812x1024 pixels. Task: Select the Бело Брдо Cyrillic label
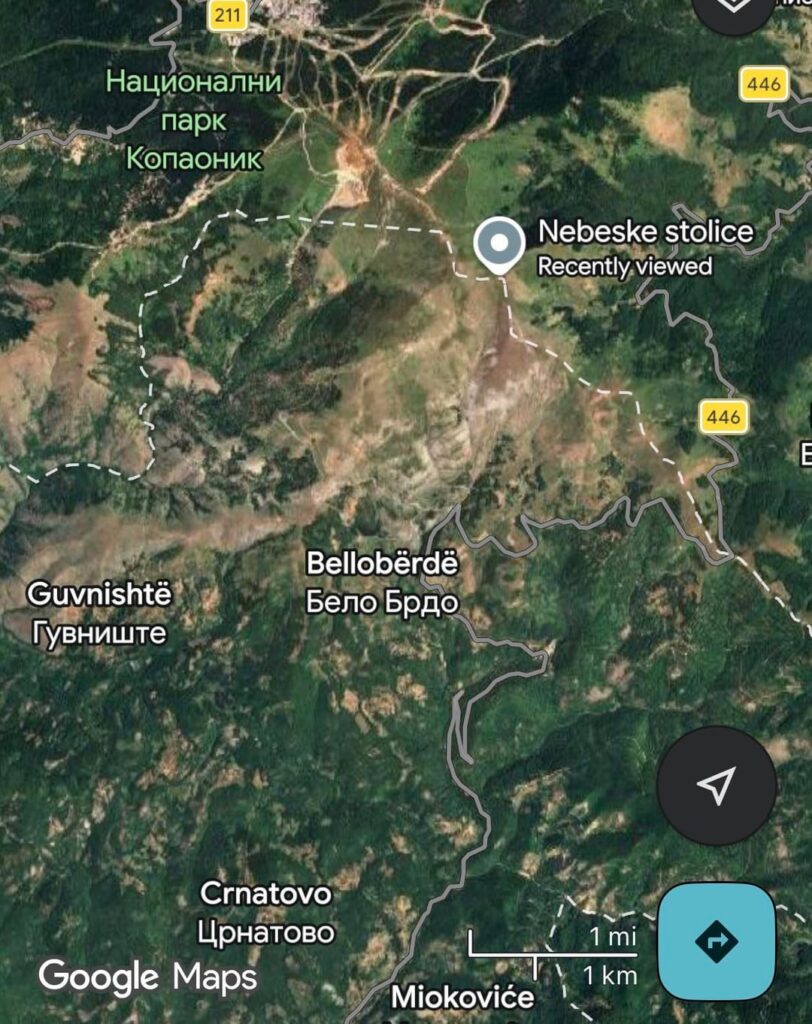coord(383,601)
